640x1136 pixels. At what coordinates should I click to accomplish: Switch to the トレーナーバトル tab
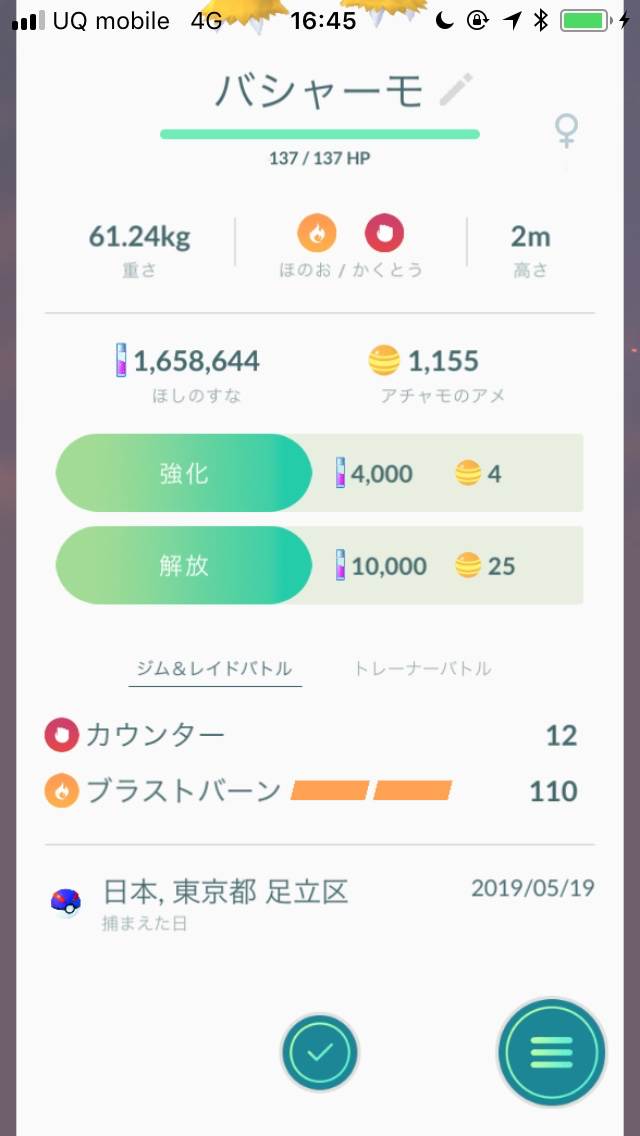[x=423, y=668]
